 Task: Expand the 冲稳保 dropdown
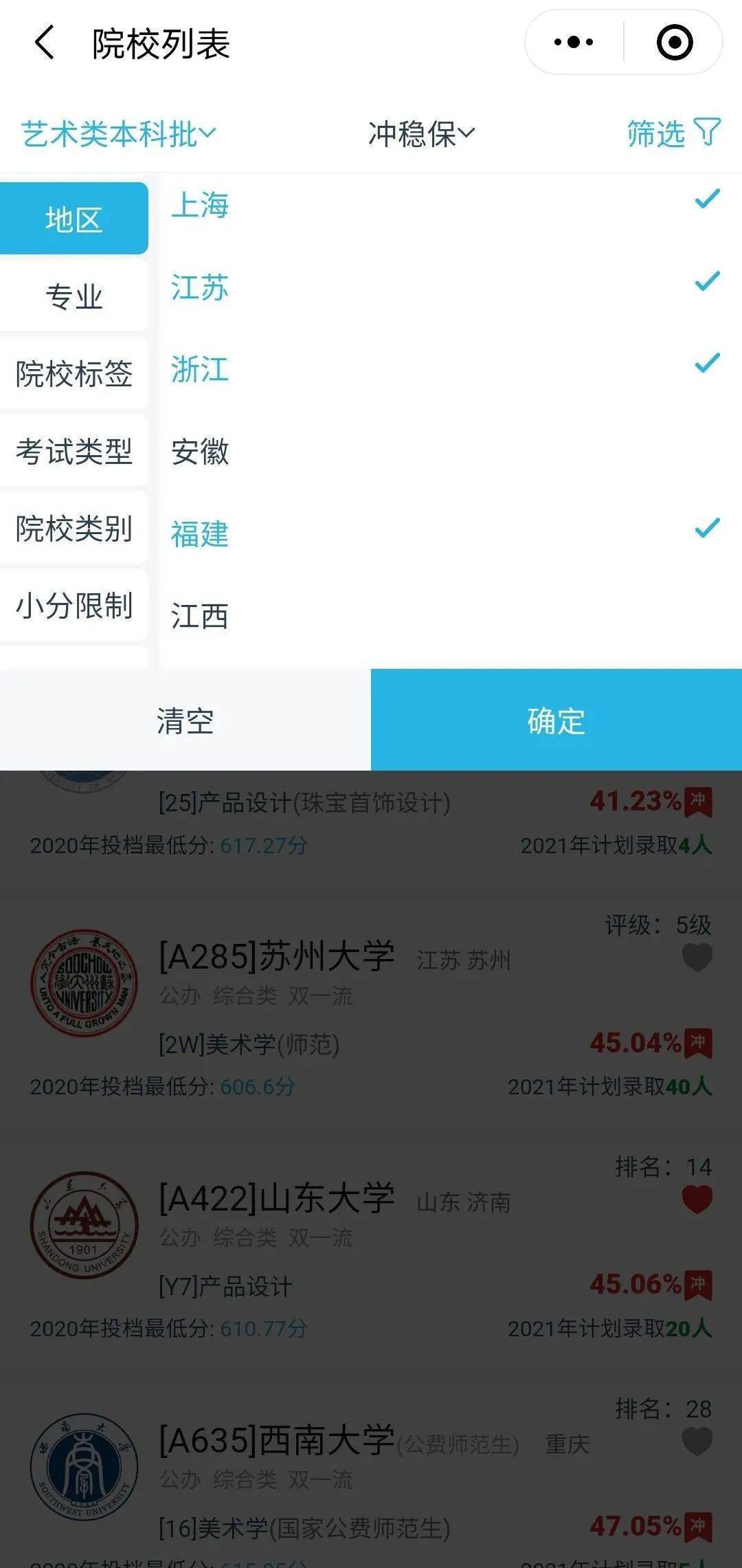[x=420, y=133]
